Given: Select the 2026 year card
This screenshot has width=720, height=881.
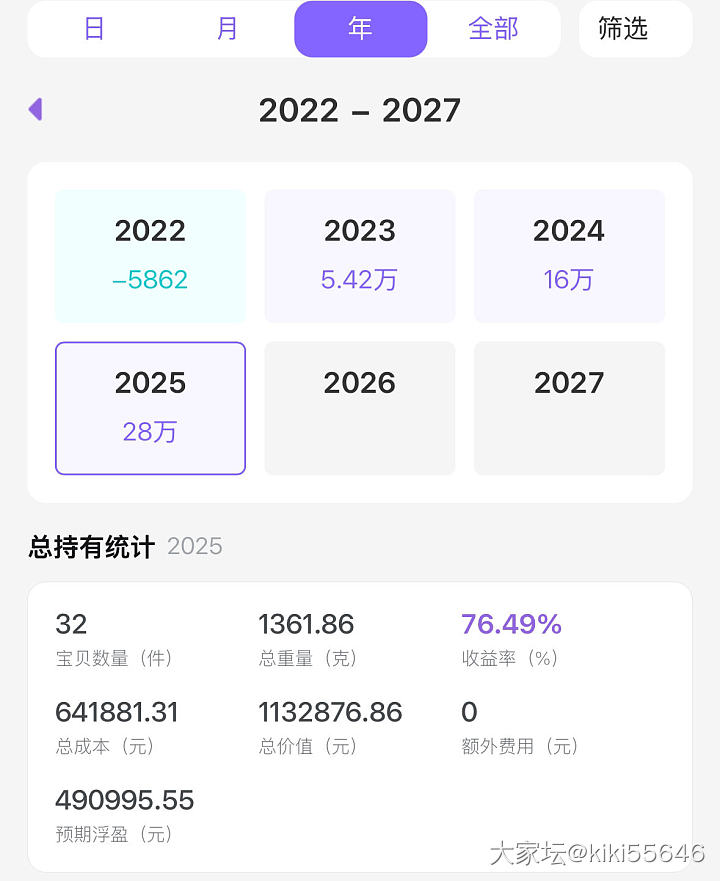Looking at the screenshot, I should 360,408.
